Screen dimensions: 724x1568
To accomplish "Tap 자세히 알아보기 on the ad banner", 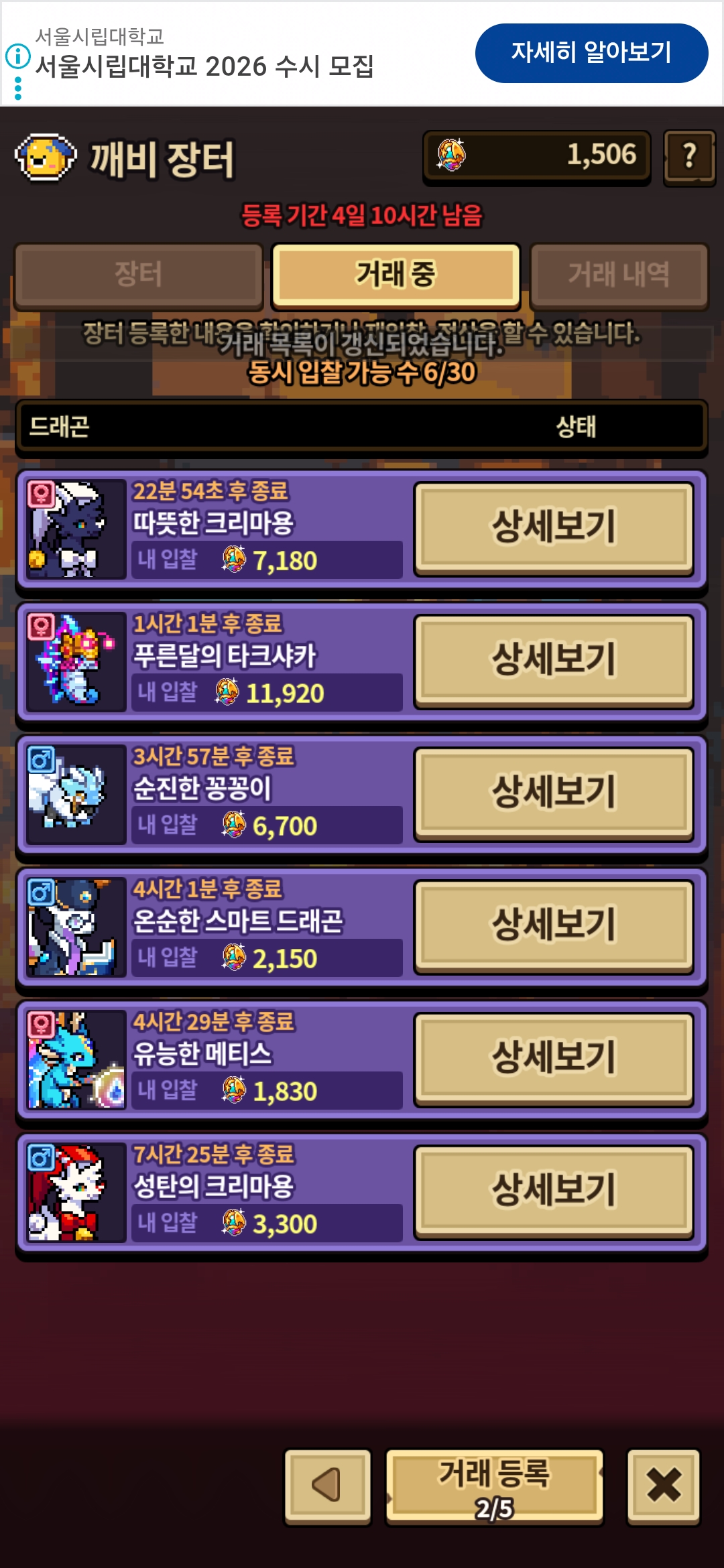I will click(591, 53).
